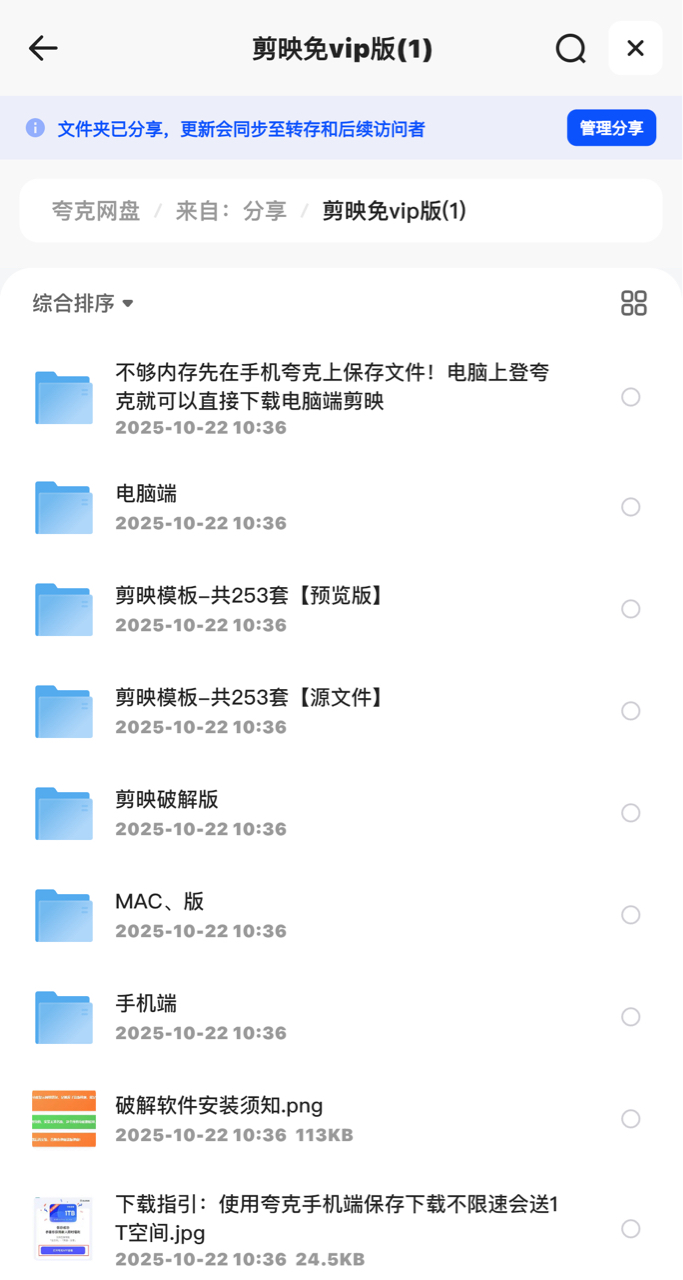Open the 不够内存先在手机夸克上保存文件 folder

click(330, 386)
